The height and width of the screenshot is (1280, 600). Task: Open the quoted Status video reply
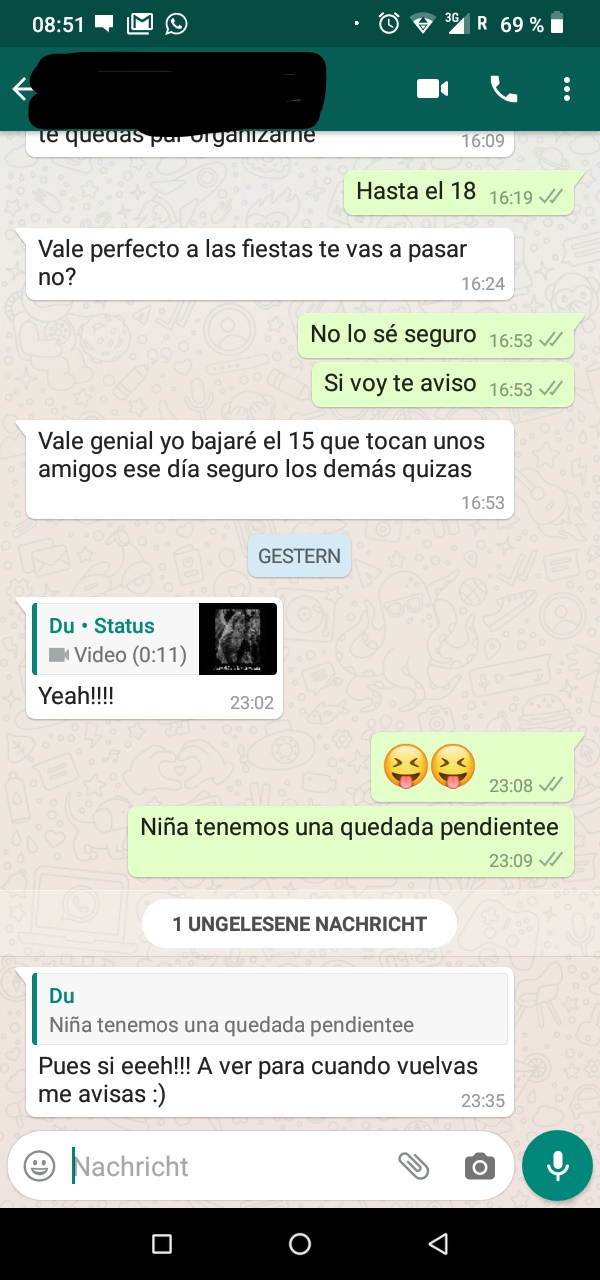tap(154, 640)
